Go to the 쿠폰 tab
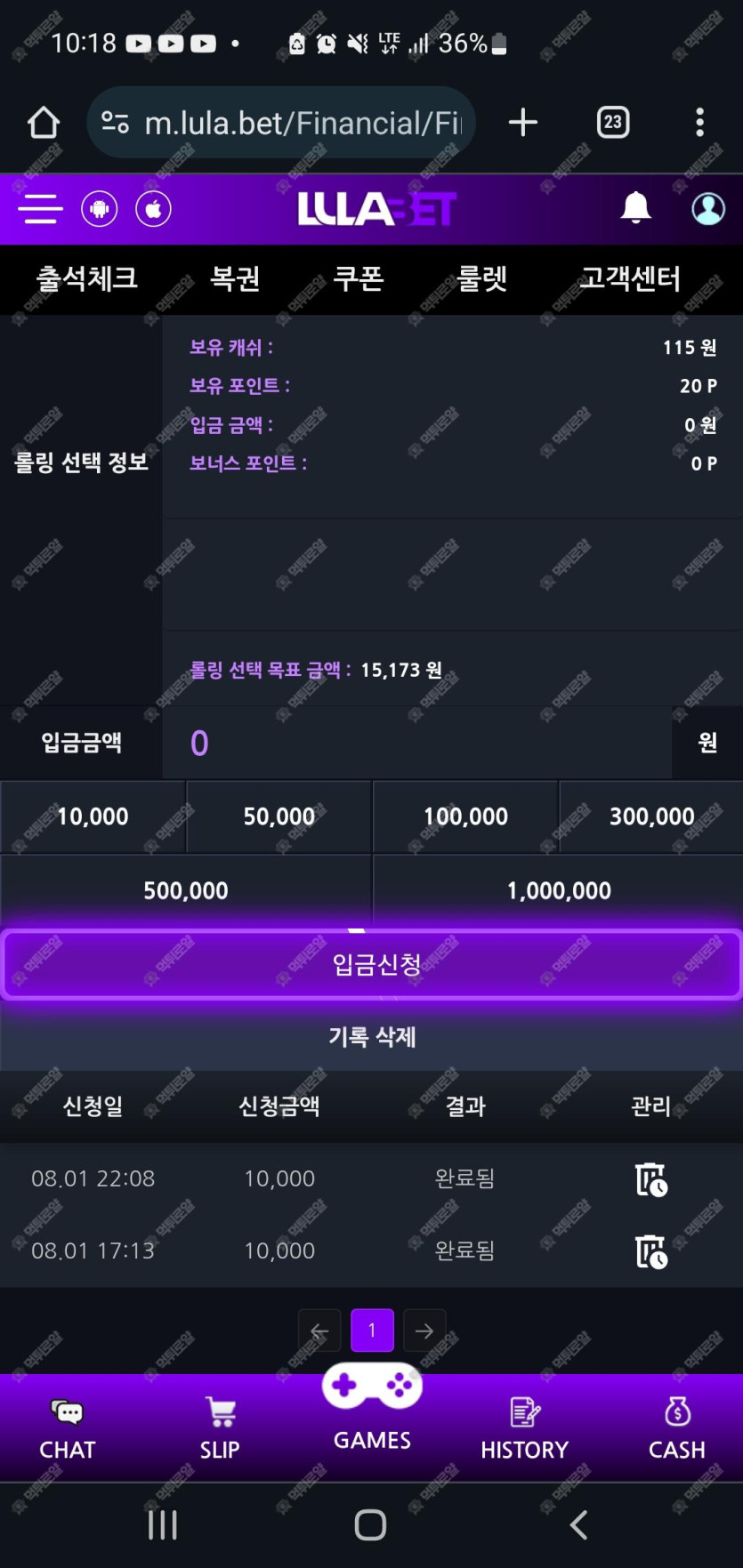743x1568 pixels. click(359, 278)
